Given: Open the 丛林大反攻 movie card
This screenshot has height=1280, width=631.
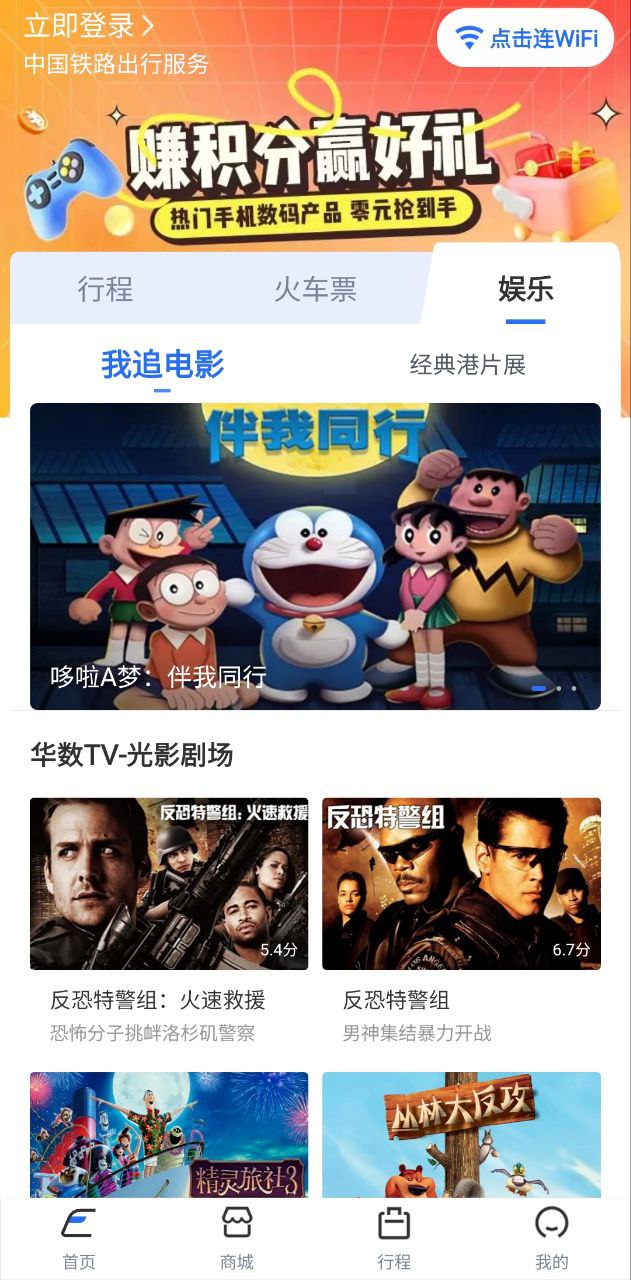Looking at the screenshot, I should pos(461,1135).
